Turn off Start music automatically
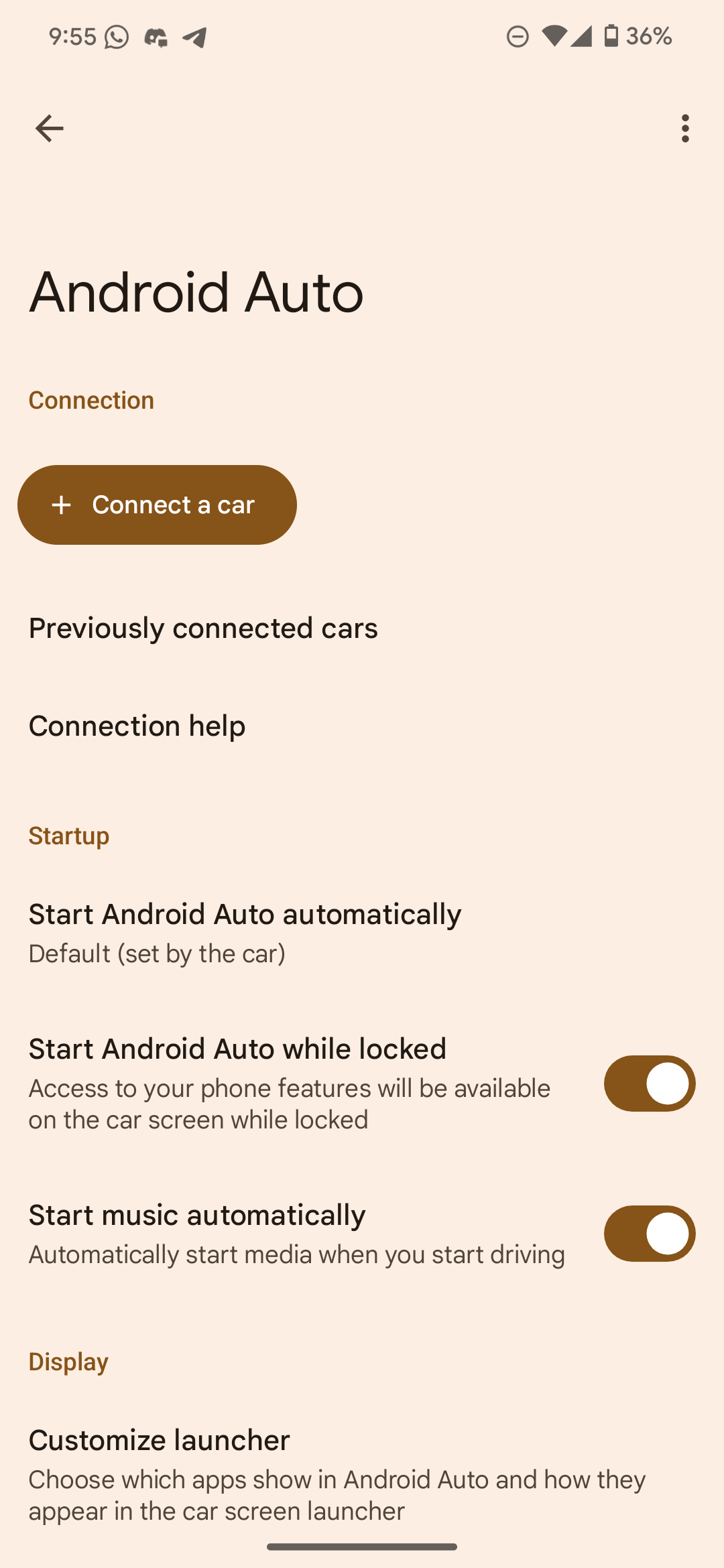 click(649, 1234)
